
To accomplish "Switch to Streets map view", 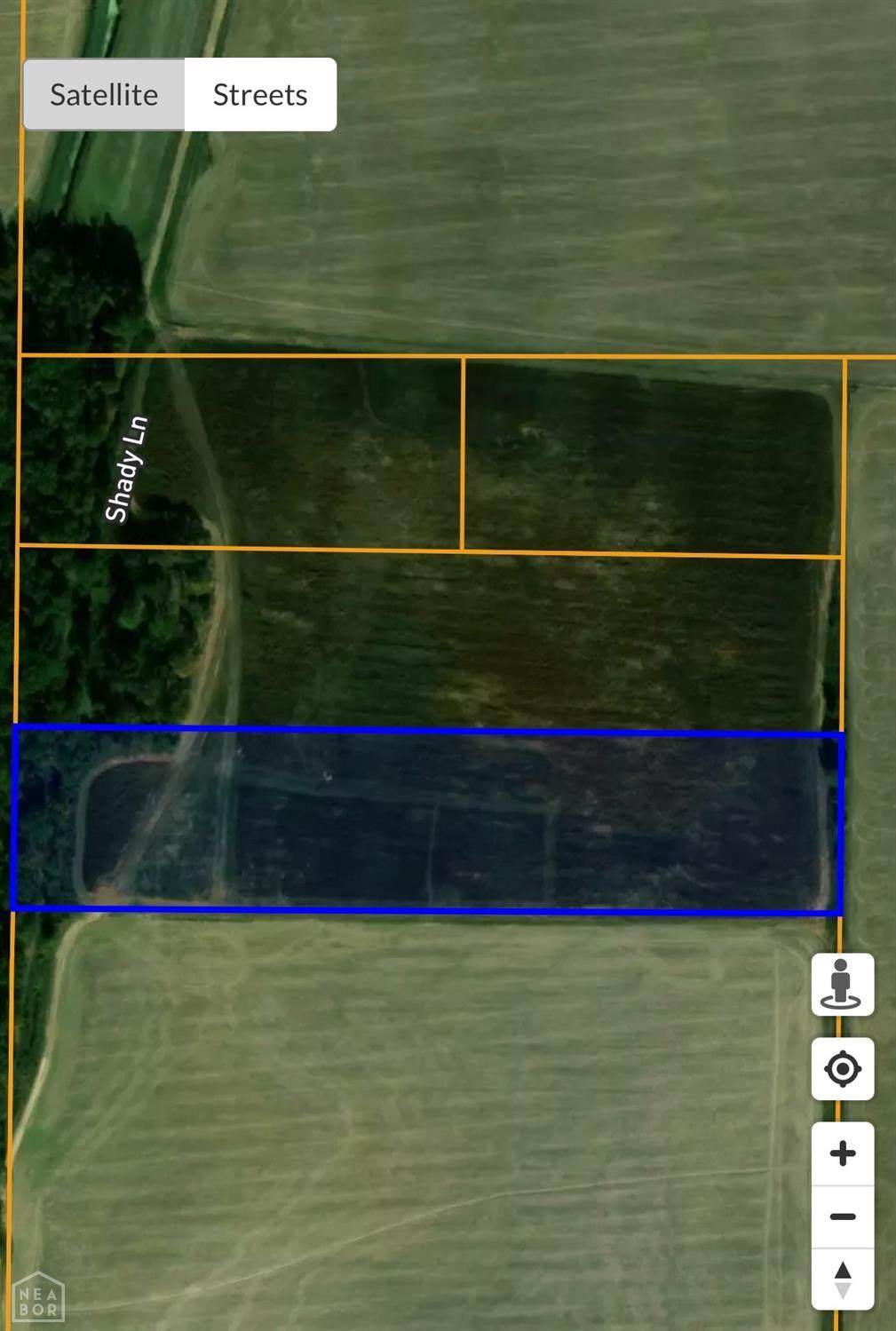I will [260, 95].
